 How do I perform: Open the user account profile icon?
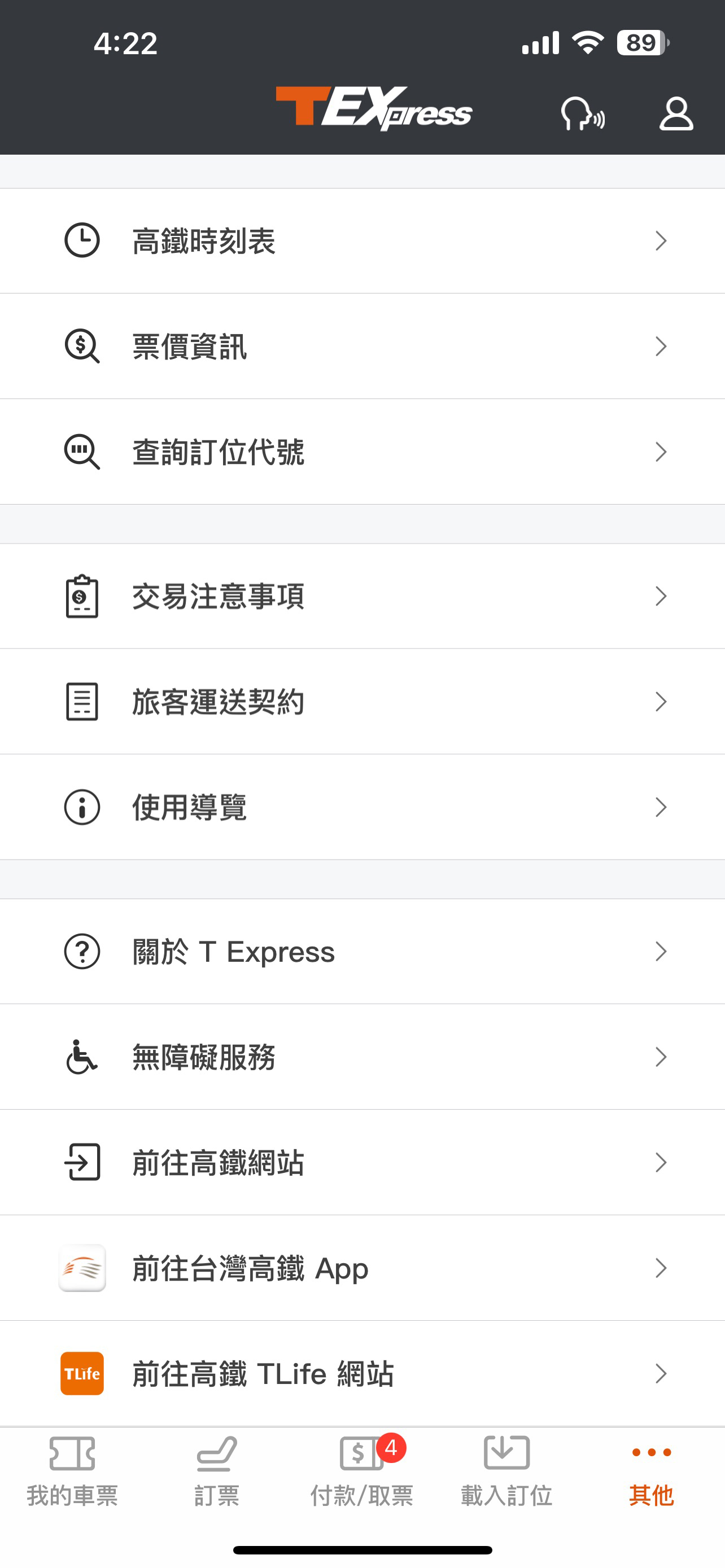[x=676, y=114]
